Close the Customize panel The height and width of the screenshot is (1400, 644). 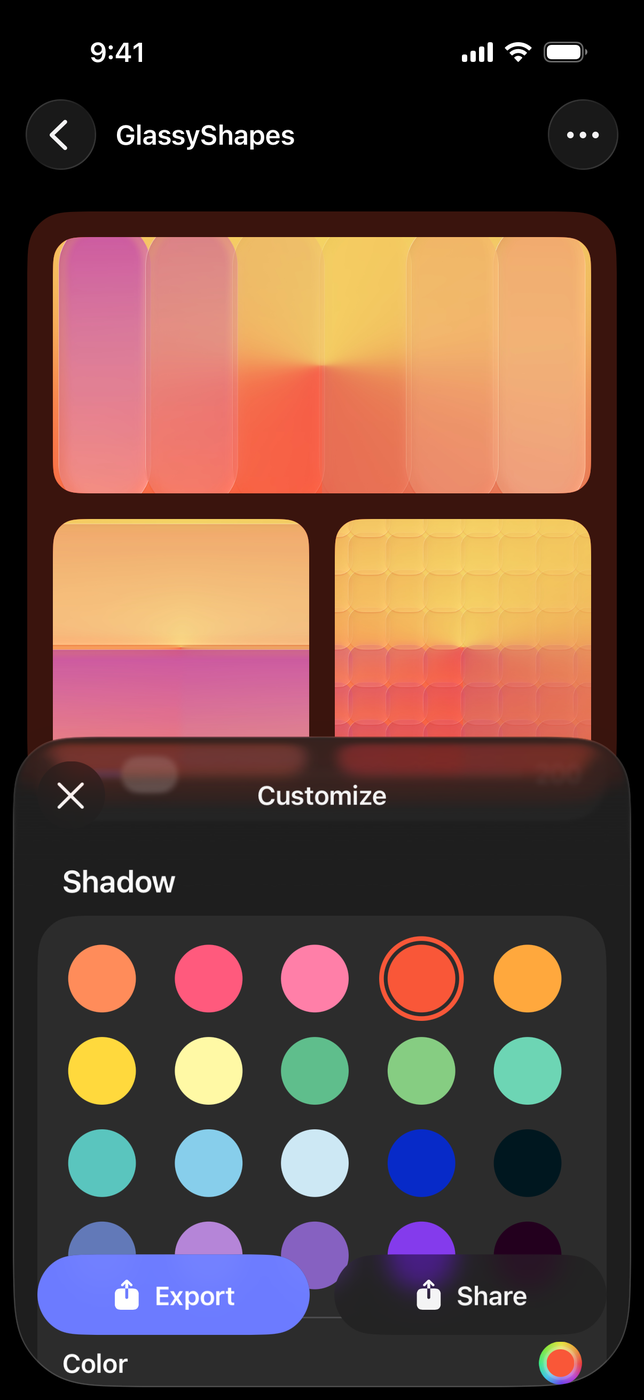pyautogui.click(x=71, y=796)
